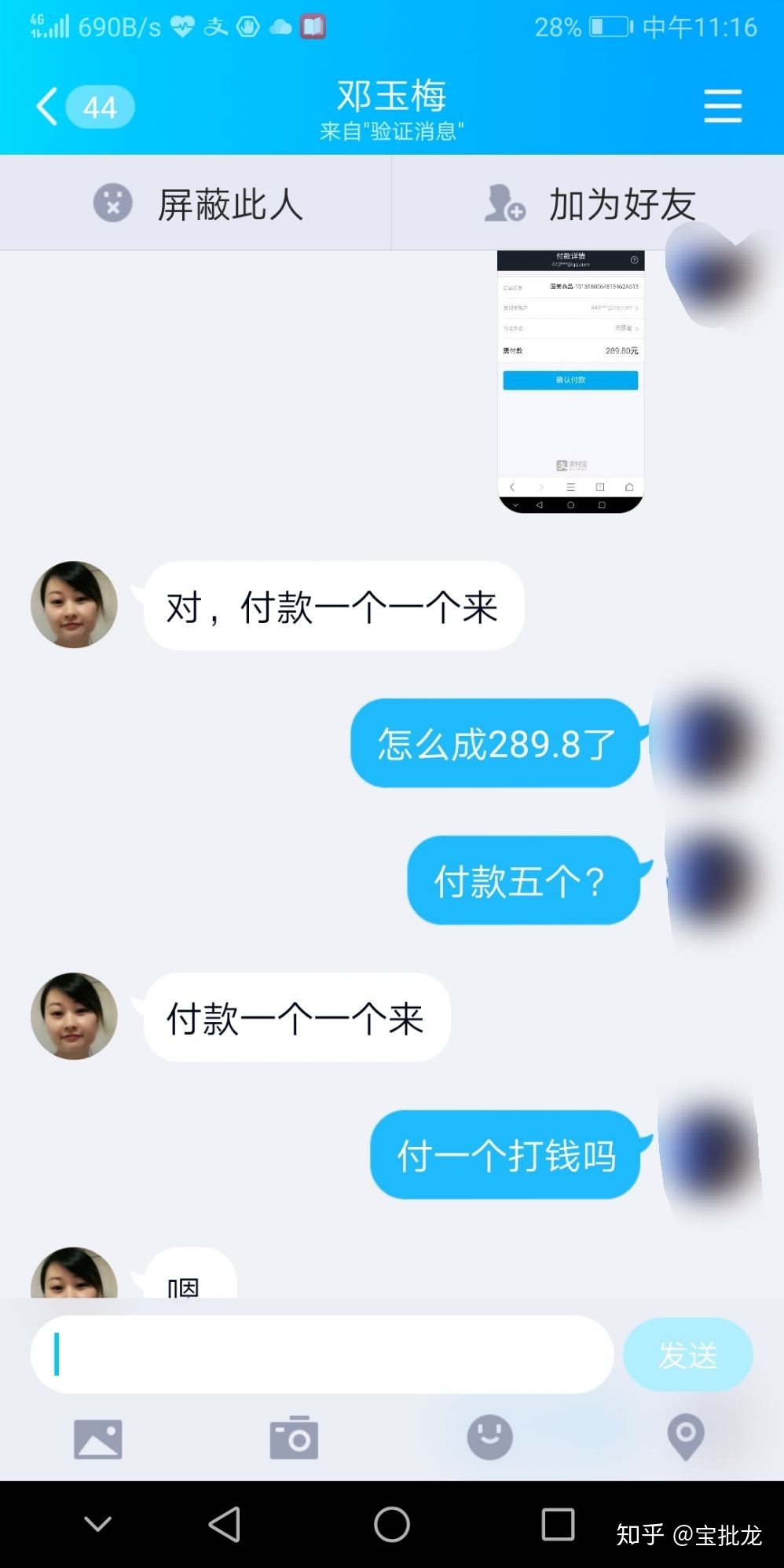The image size is (784, 1568).
Task: Open the recent apps overview
Action: click(x=558, y=1525)
